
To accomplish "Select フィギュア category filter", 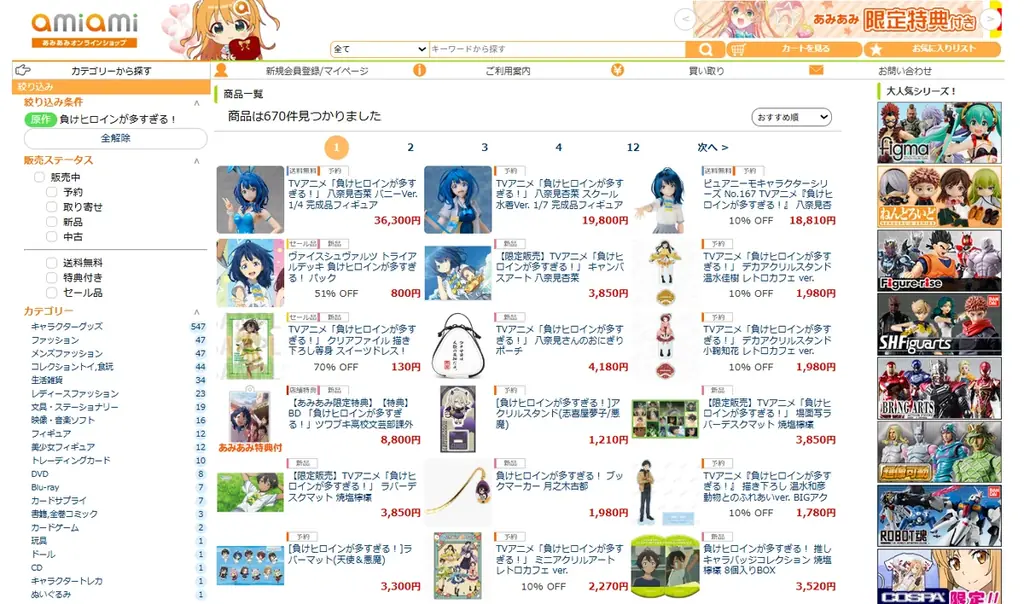I will click(x=50, y=434).
